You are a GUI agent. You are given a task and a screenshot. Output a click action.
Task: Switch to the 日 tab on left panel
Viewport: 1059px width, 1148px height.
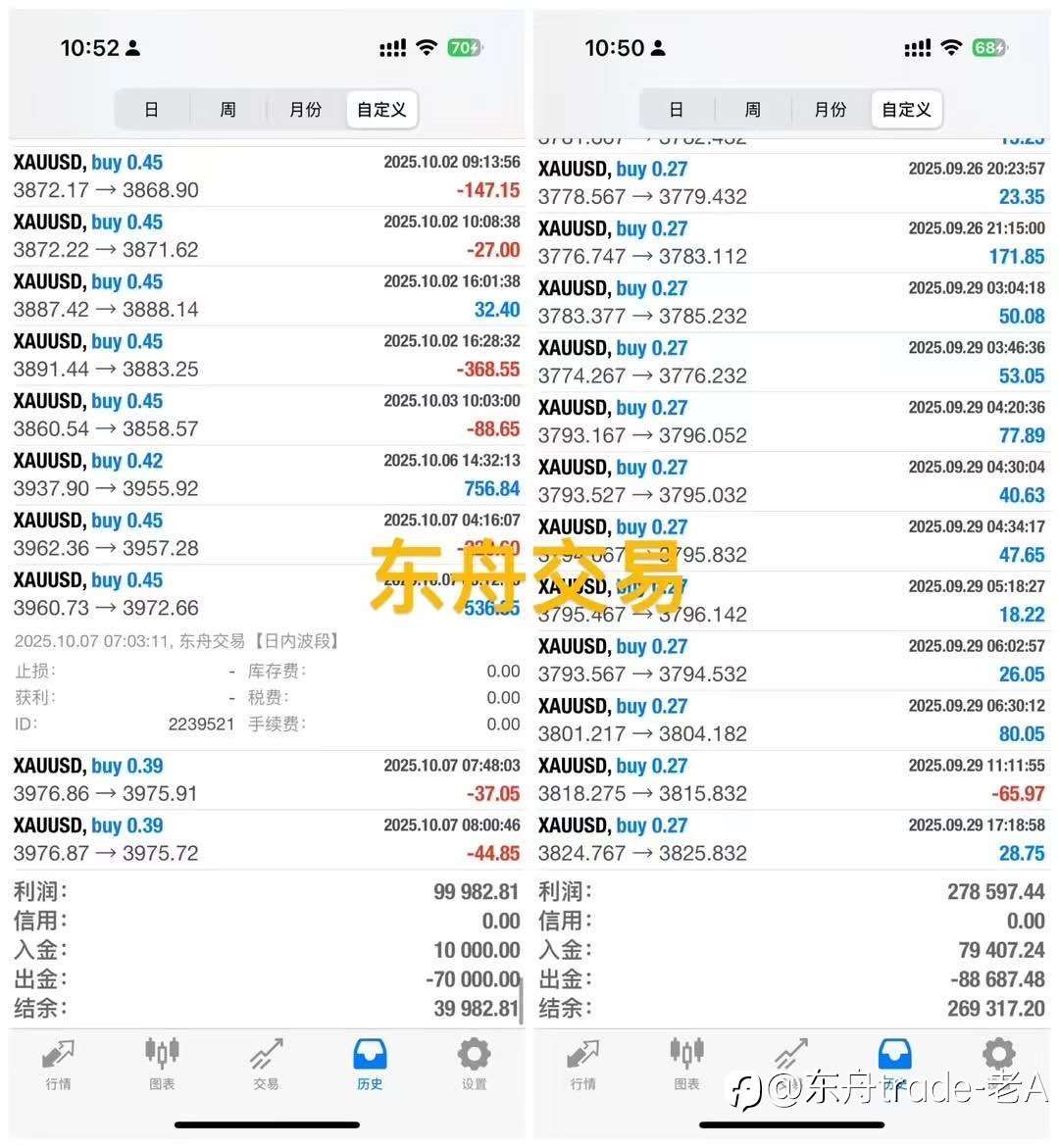[x=151, y=110]
